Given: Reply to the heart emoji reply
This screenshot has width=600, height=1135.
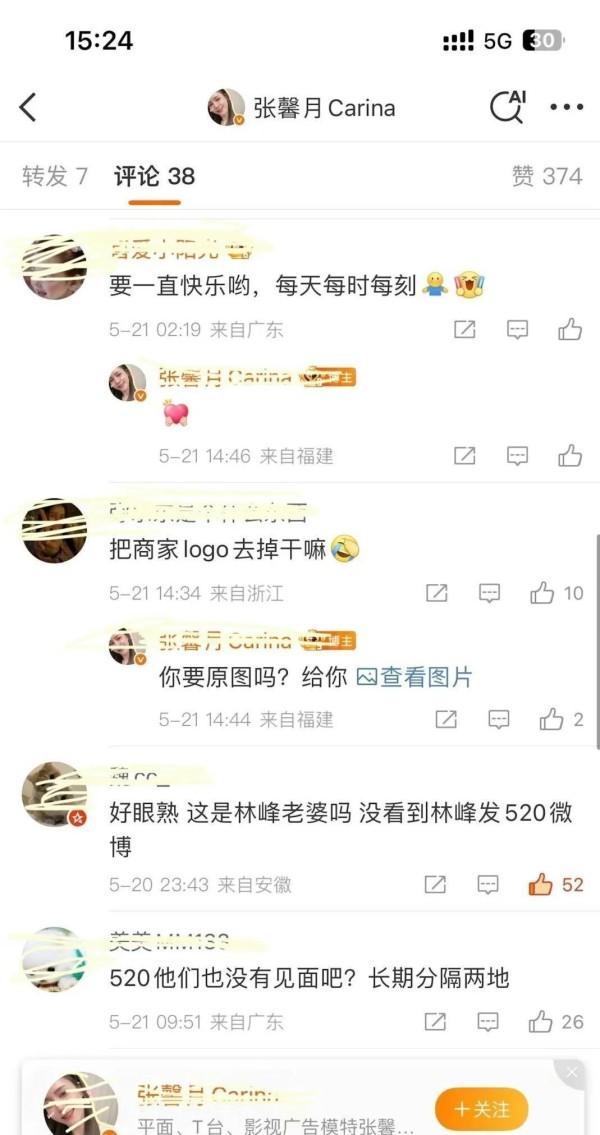Looking at the screenshot, I should click(x=517, y=455).
